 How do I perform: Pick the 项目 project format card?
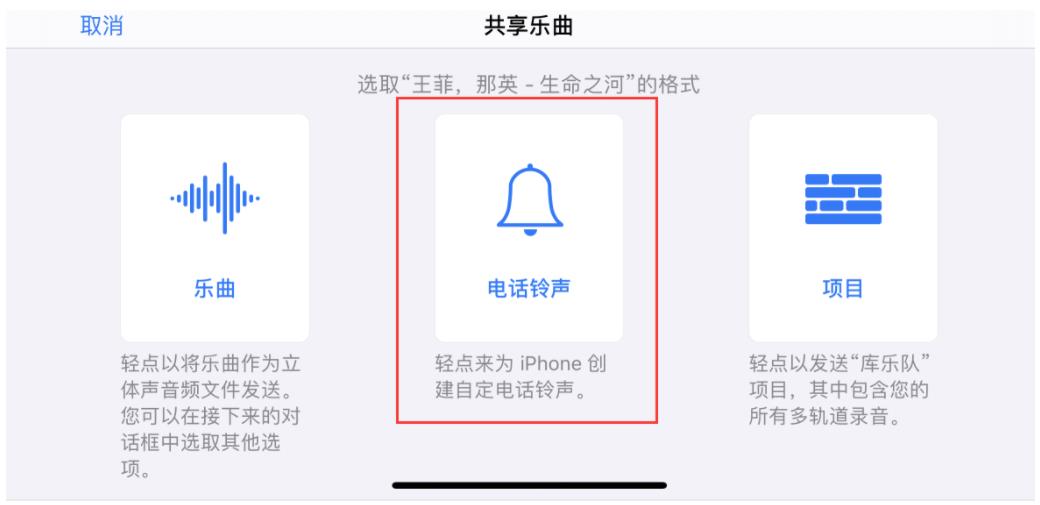[x=842, y=228]
